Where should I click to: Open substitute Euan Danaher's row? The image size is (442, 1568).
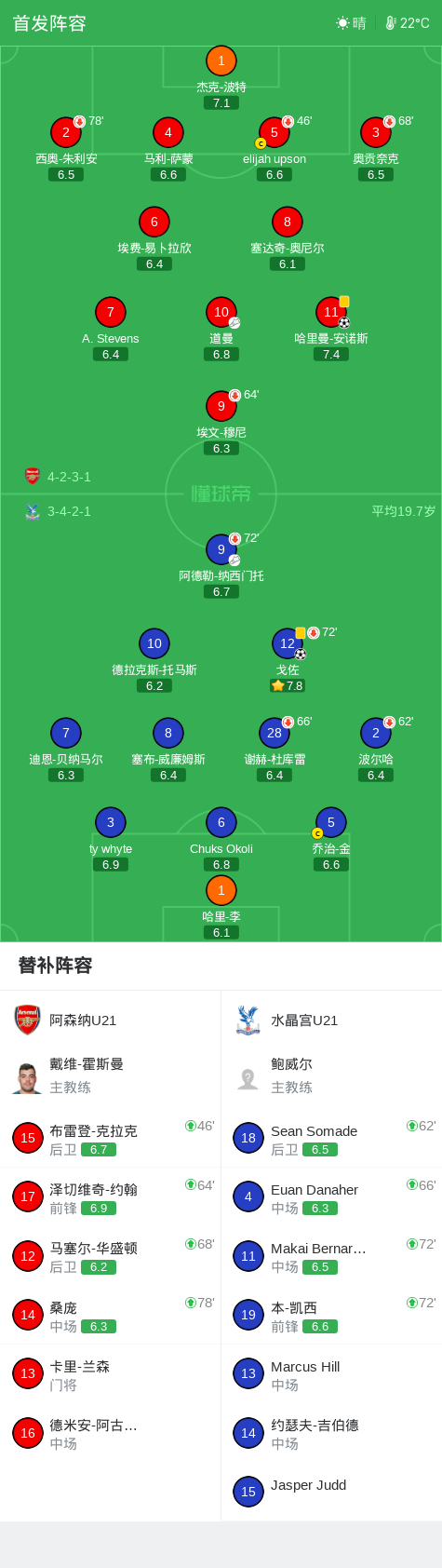coord(331,1196)
